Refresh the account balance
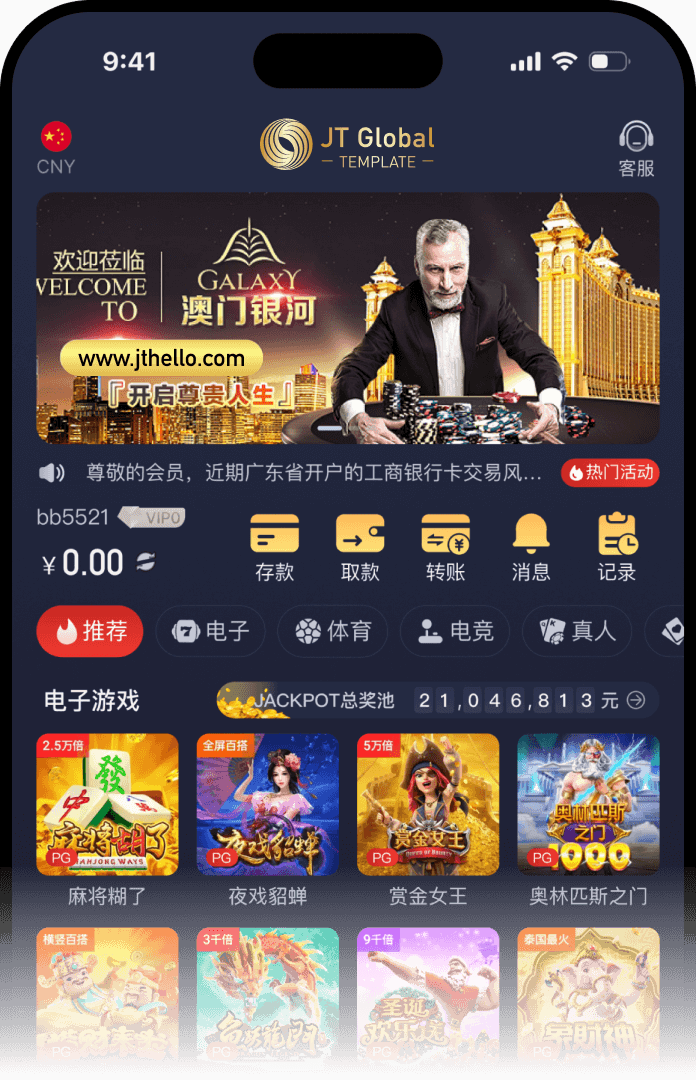The height and width of the screenshot is (1080, 696). [146, 562]
